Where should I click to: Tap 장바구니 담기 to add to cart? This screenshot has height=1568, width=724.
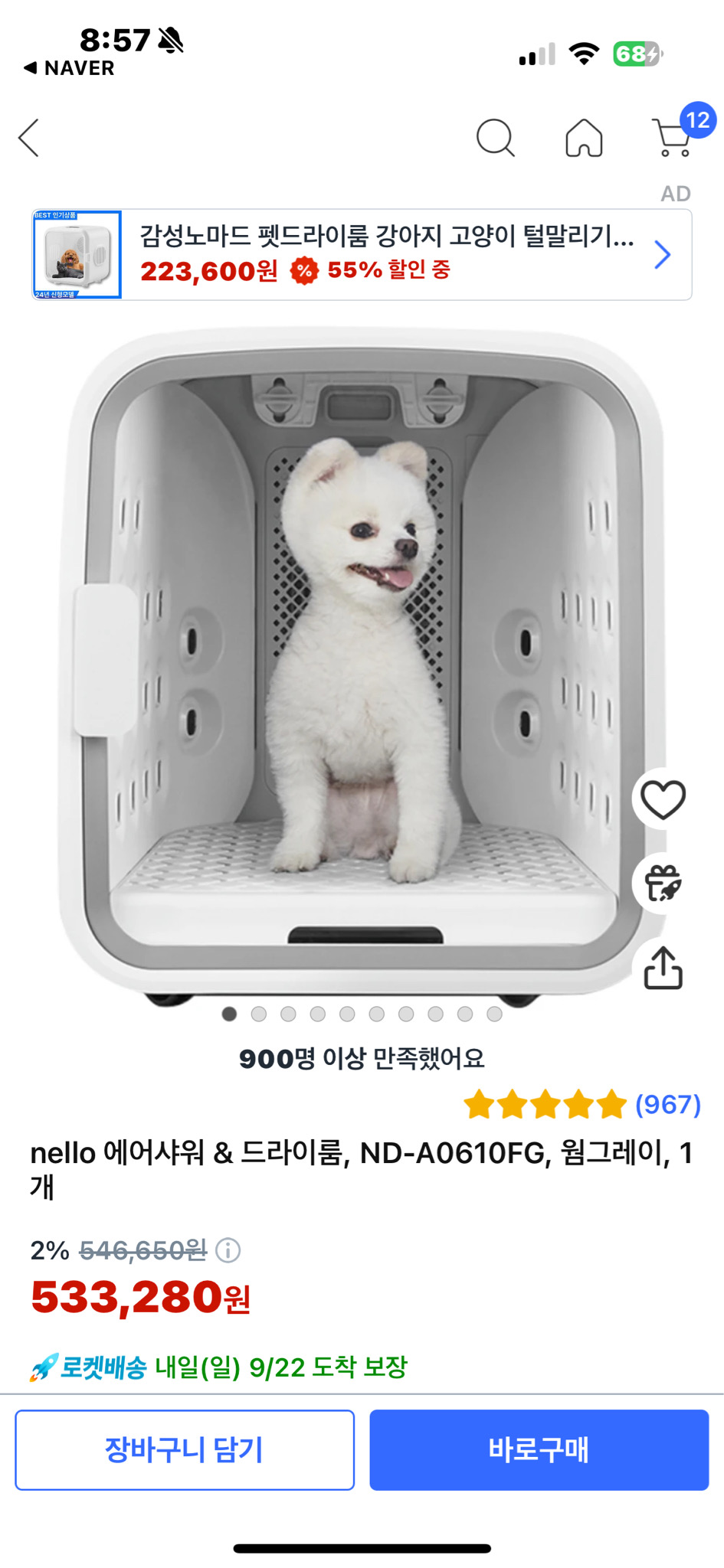pos(185,1450)
